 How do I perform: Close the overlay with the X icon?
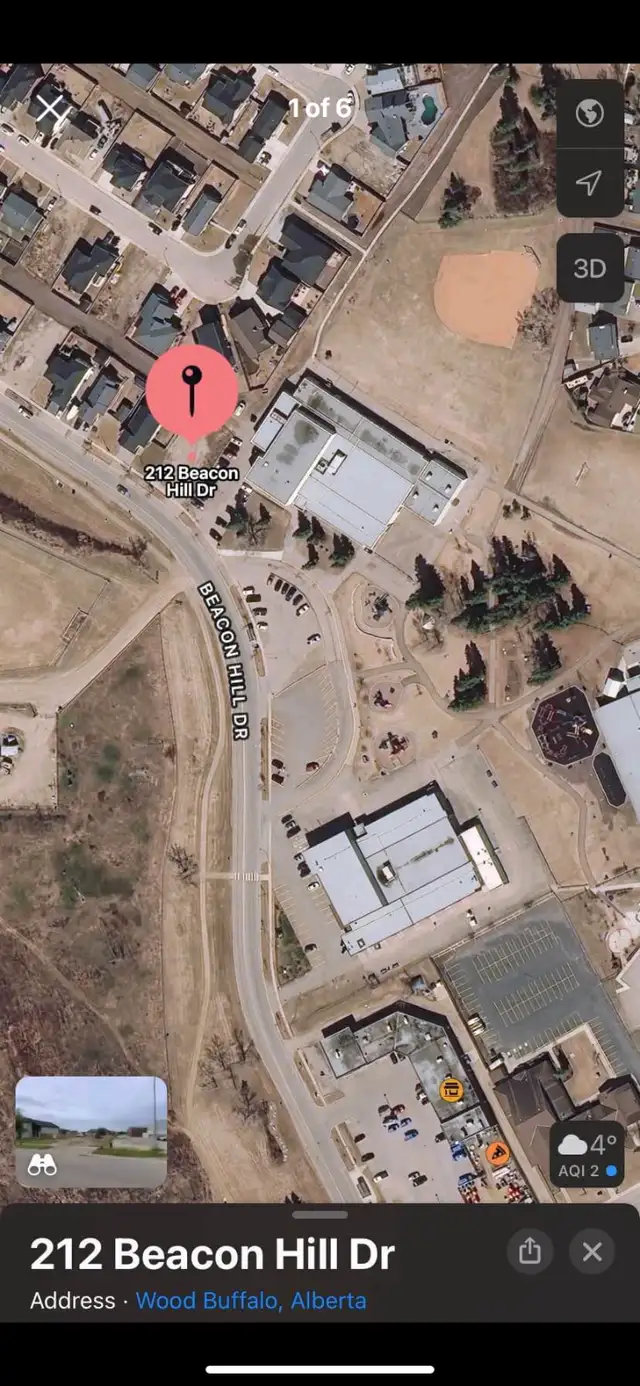pos(51,109)
